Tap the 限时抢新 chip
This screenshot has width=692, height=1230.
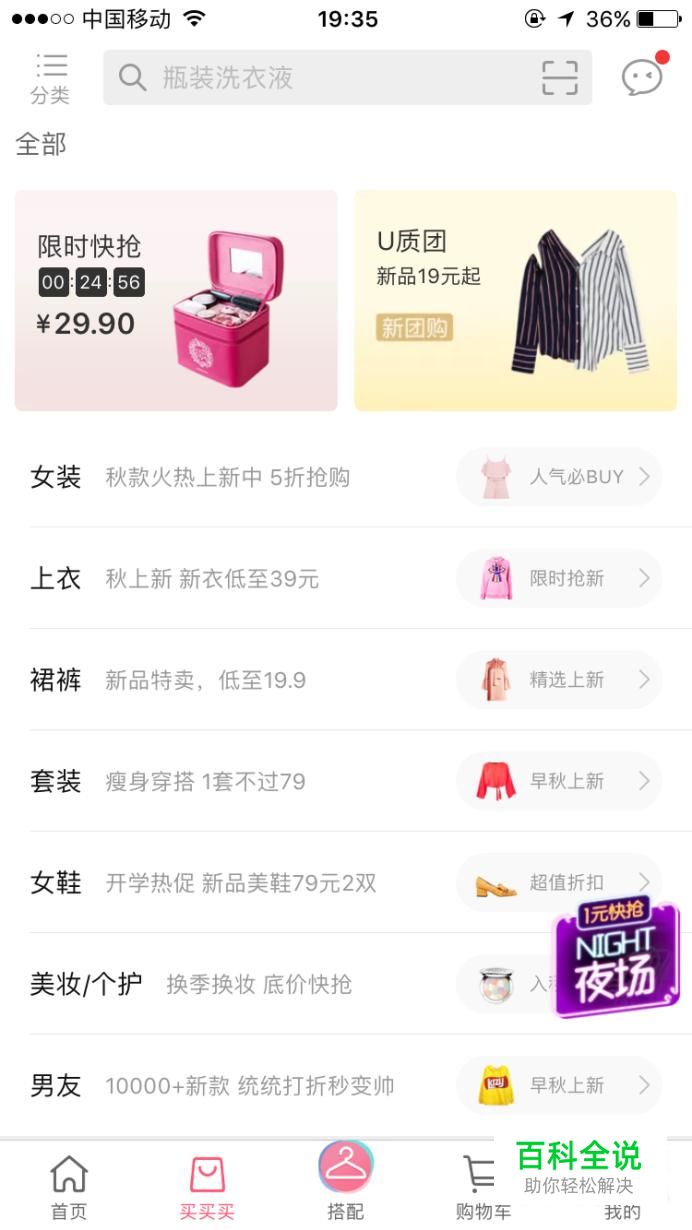tap(560, 578)
